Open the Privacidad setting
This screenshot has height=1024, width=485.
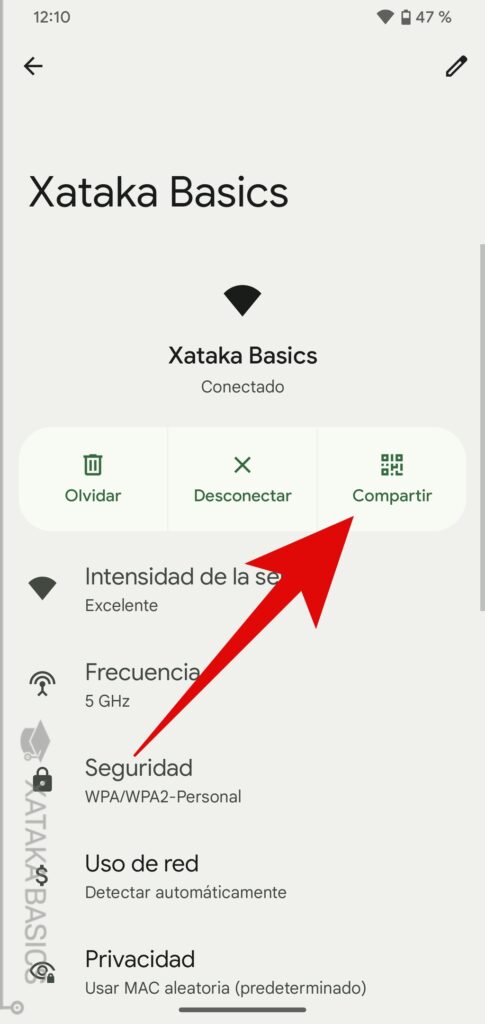tap(242, 971)
